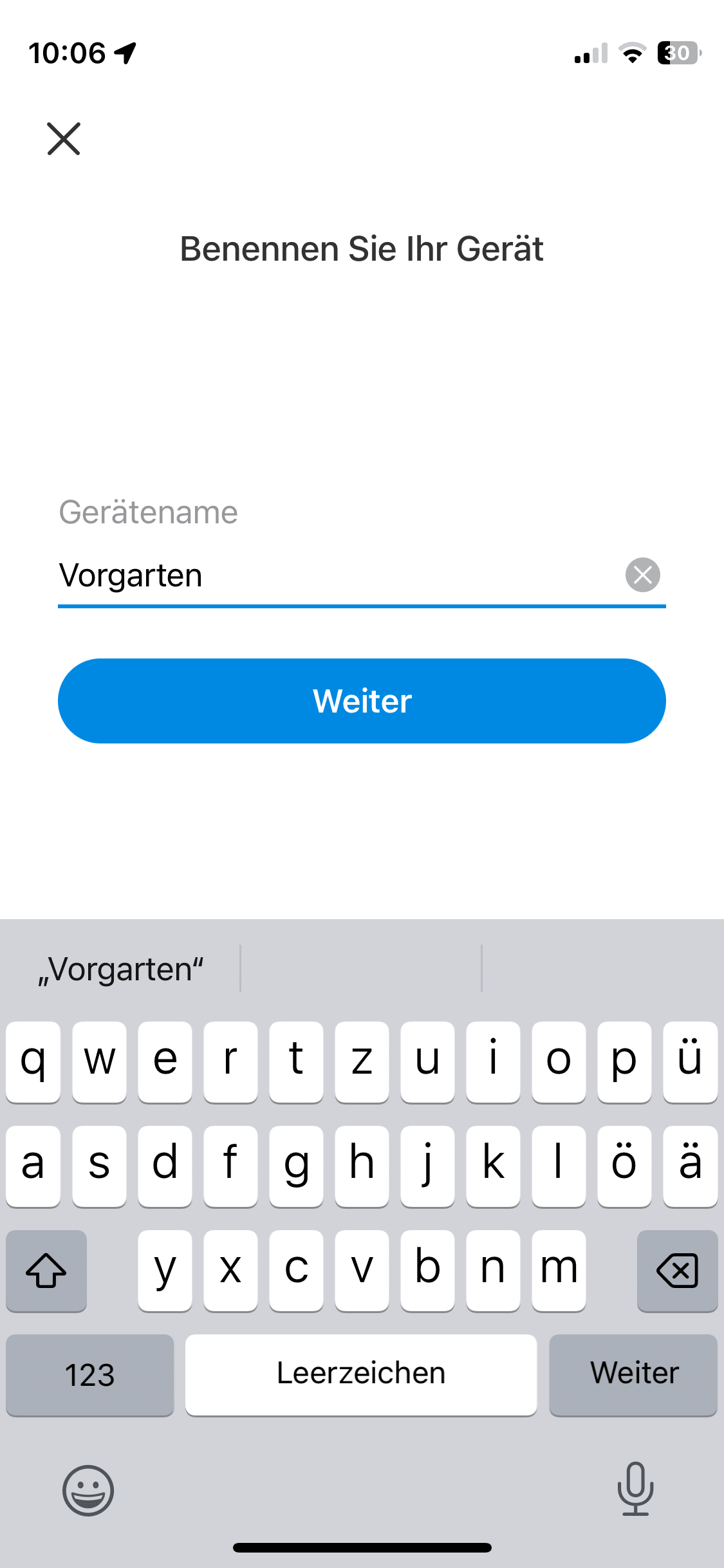The width and height of the screenshot is (724, 1568).
Task: Enable shift on the keyboard
Action: coord(46,1271)
